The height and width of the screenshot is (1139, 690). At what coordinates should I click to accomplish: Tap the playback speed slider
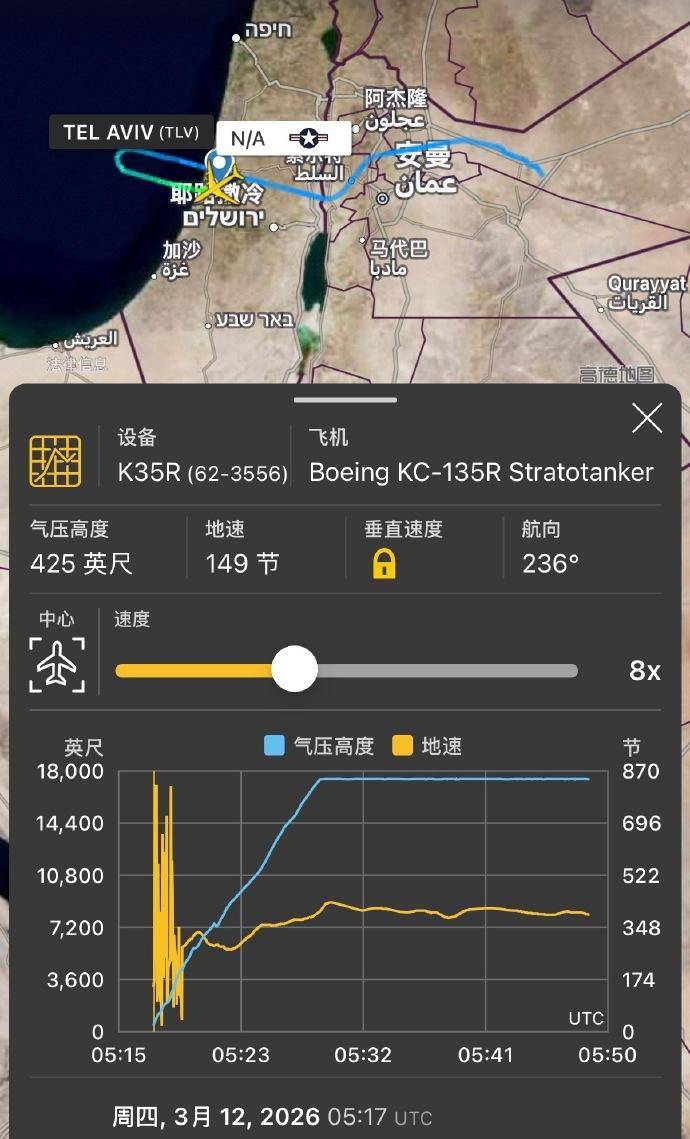(x=295, y=670)
